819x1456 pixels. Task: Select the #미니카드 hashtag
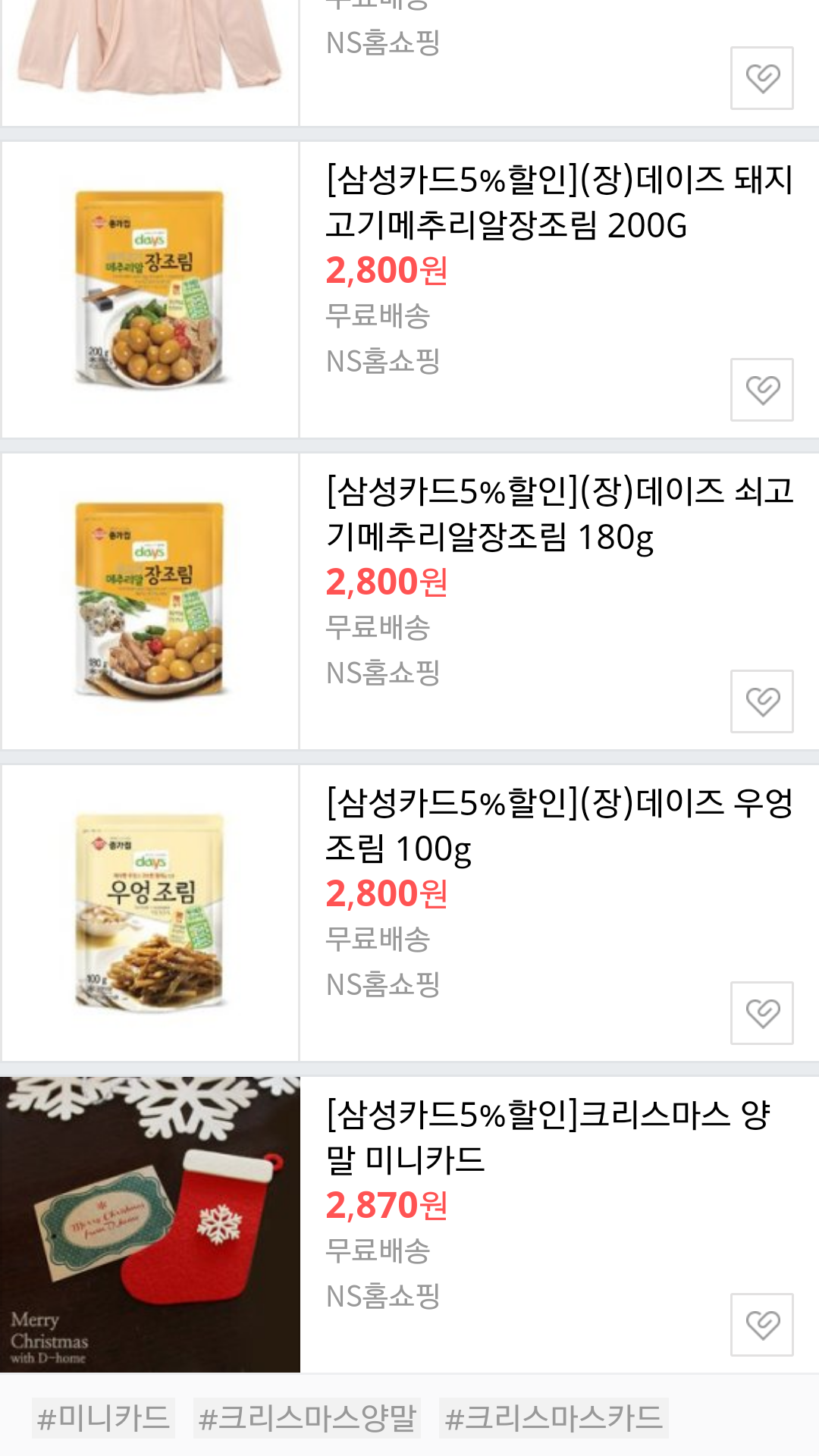click(103, 1418)
